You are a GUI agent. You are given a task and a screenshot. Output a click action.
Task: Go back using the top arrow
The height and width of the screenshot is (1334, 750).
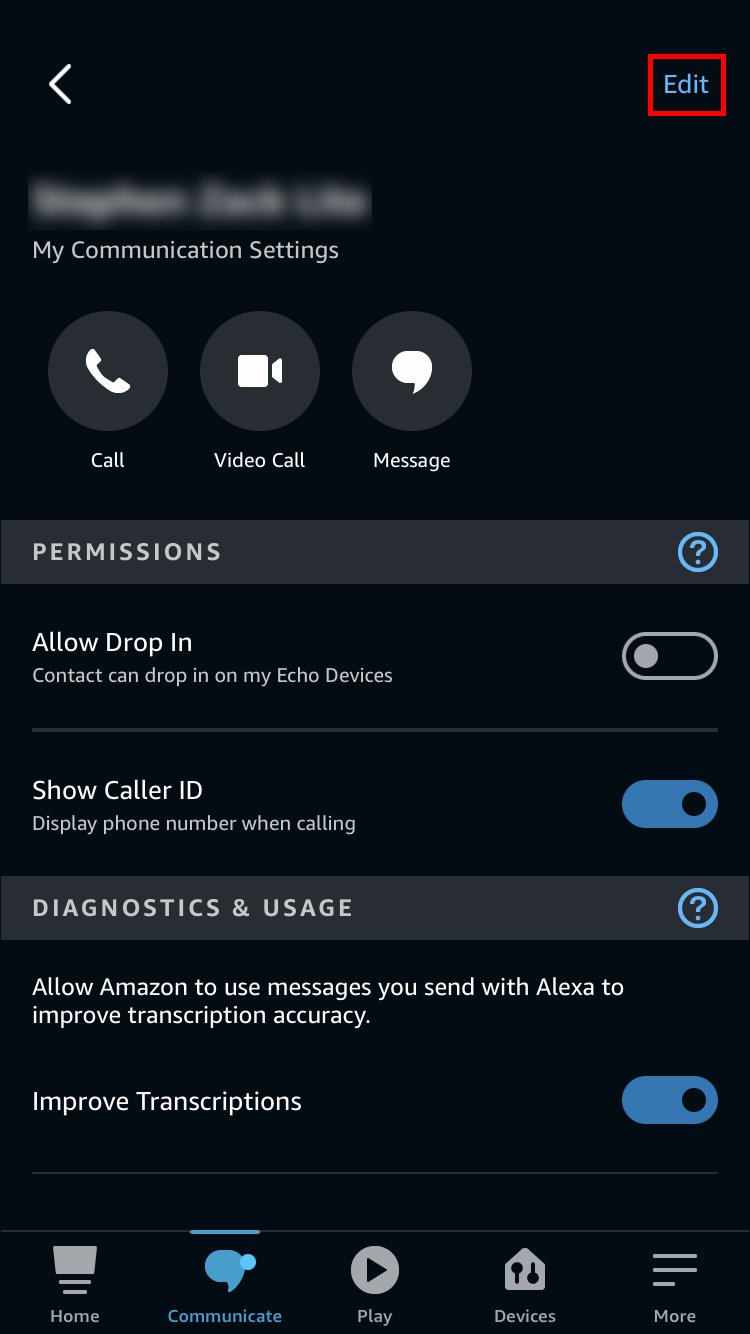coord(61,84)
